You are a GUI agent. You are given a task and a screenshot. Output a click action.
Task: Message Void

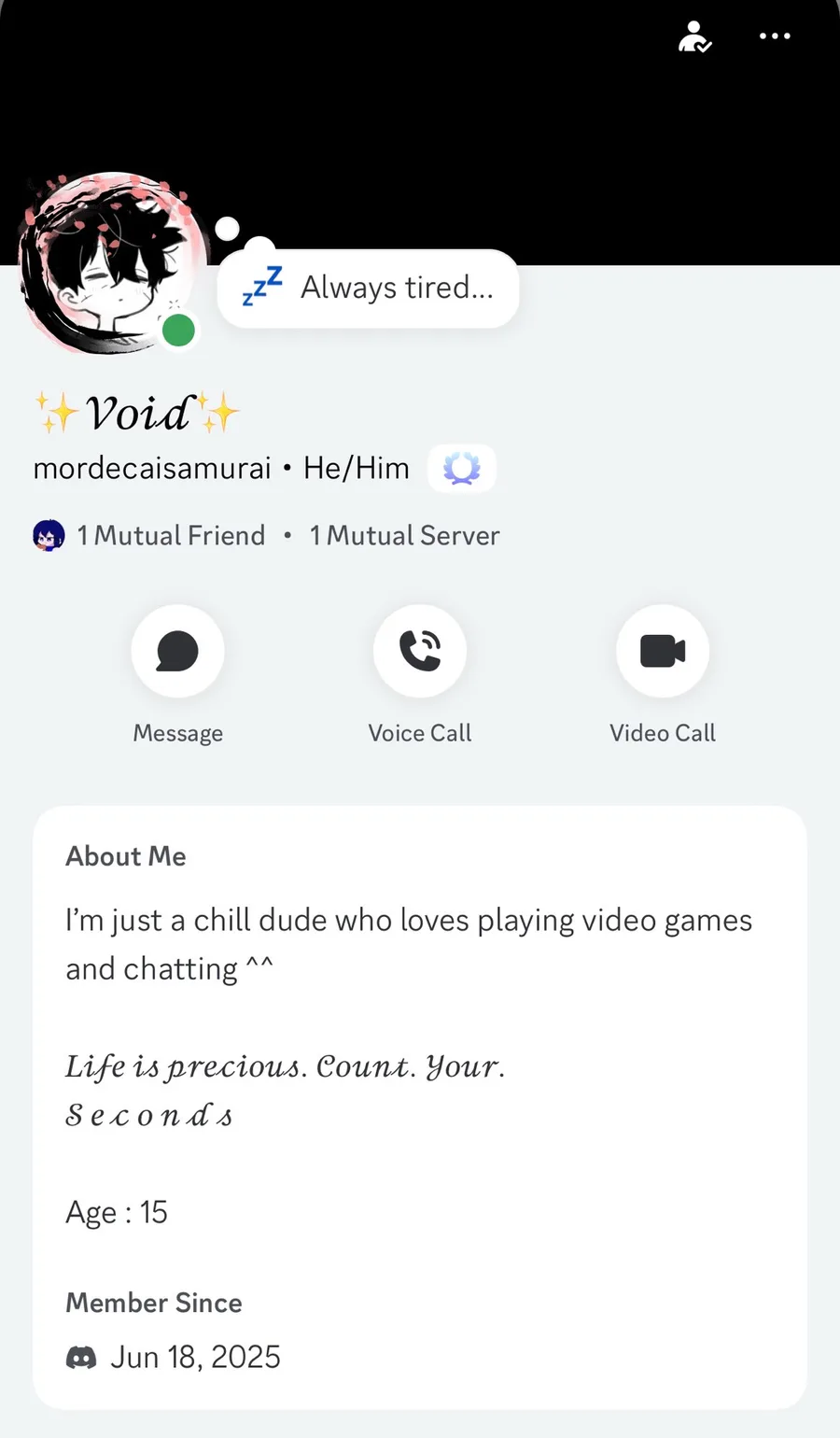tap(177, 652)
